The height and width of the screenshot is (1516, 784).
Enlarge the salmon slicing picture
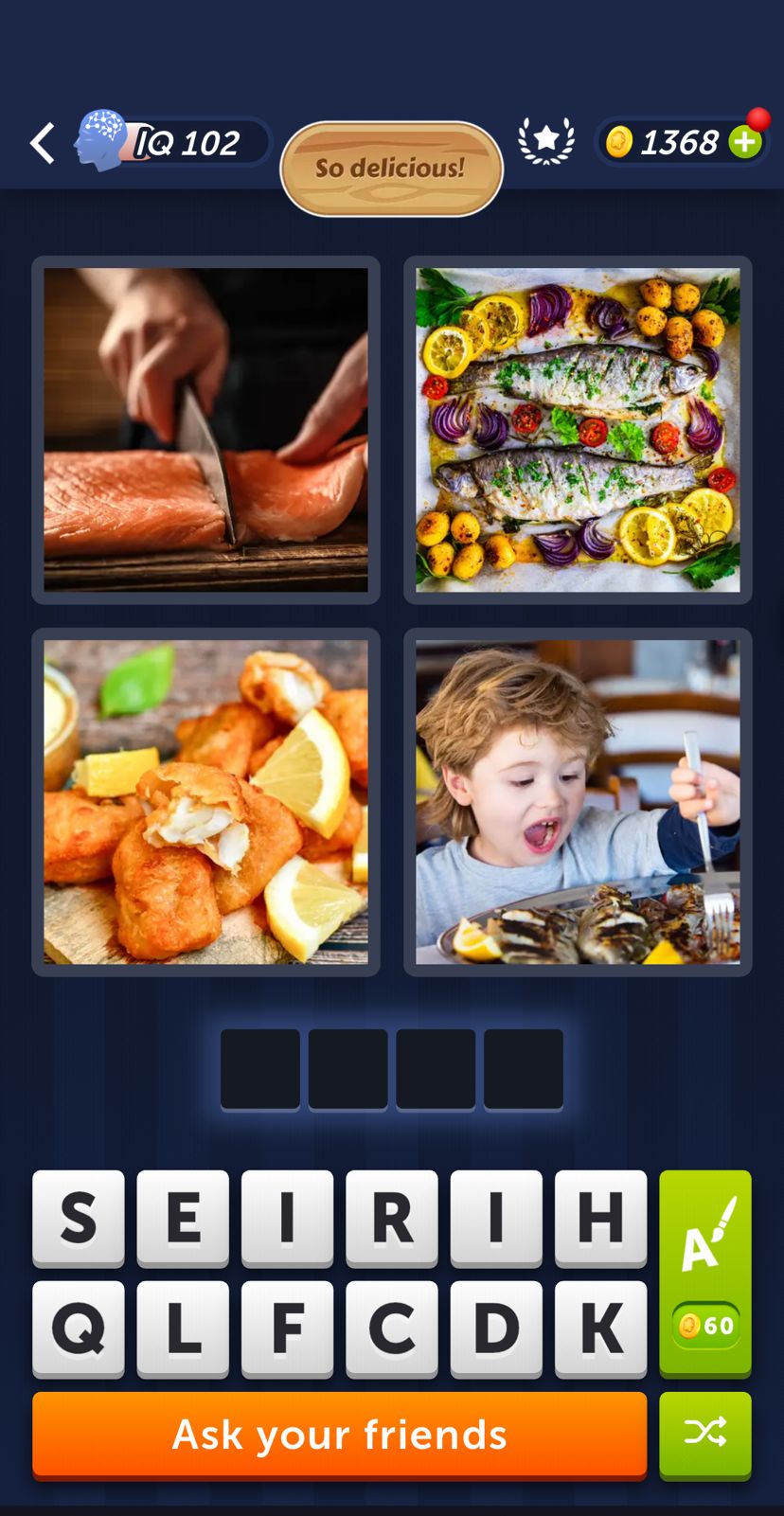205,429
